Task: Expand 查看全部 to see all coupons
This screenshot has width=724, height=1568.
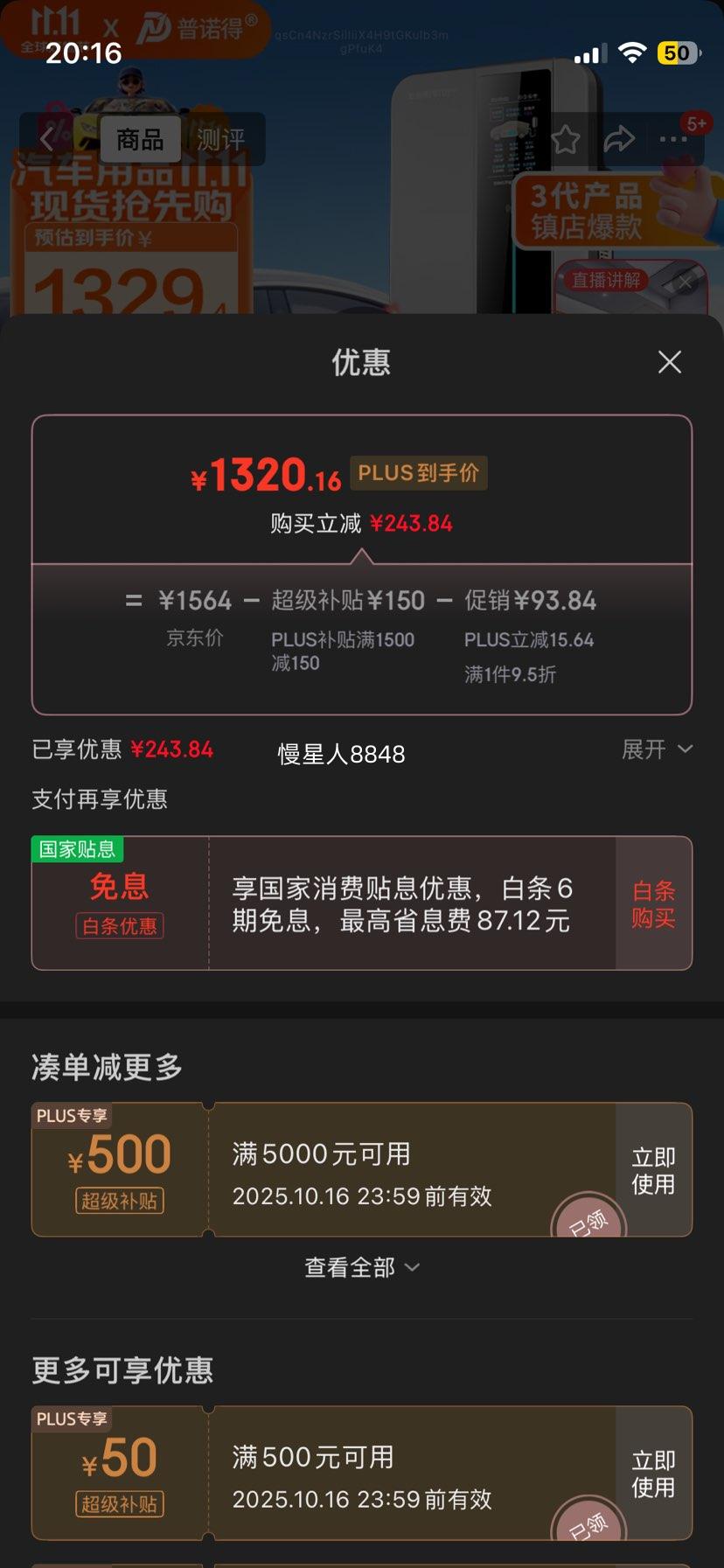Action: pyautogui.click(x=361, y=1267)
